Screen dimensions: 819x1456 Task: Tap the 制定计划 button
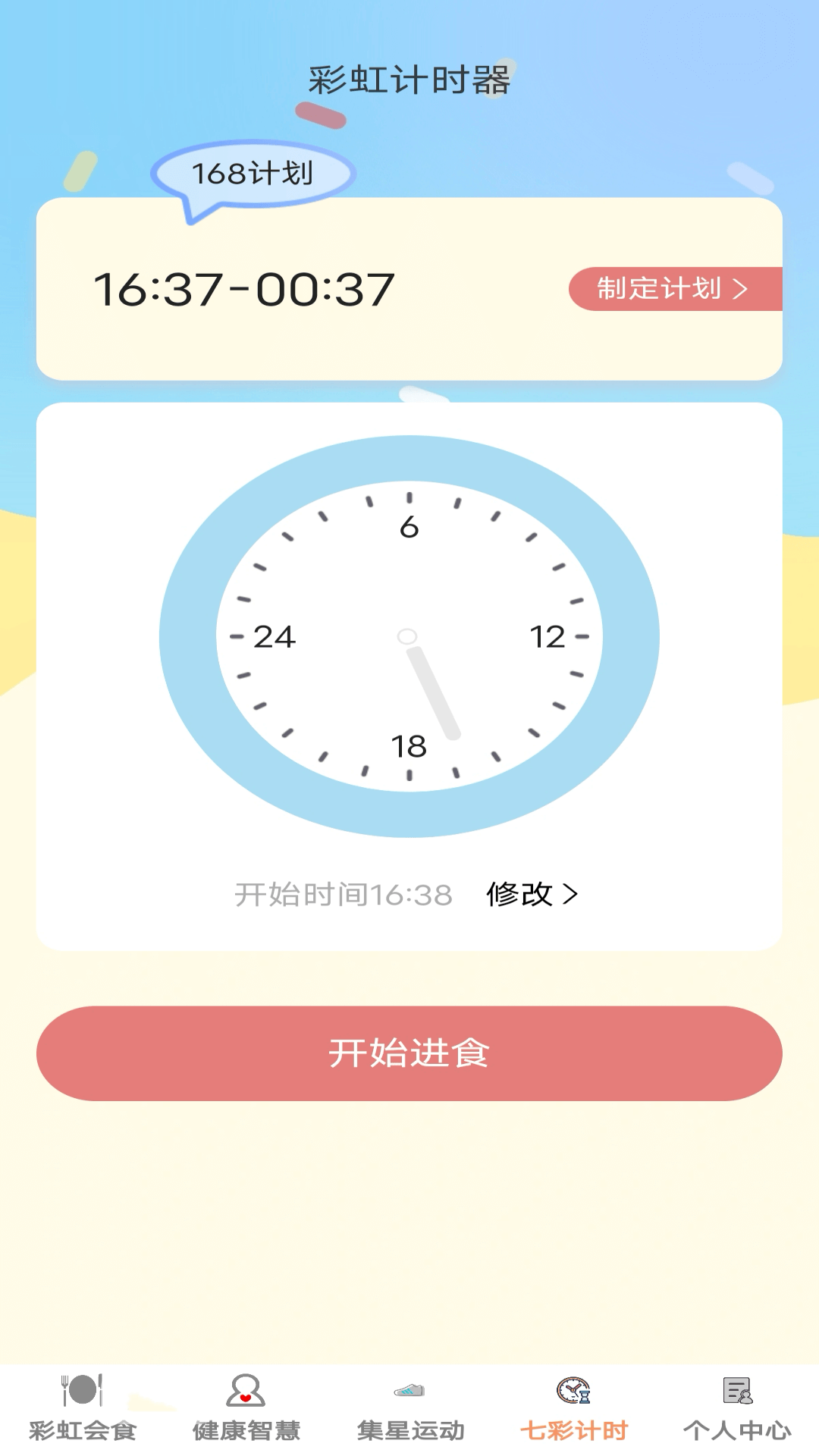coord(674,289)
